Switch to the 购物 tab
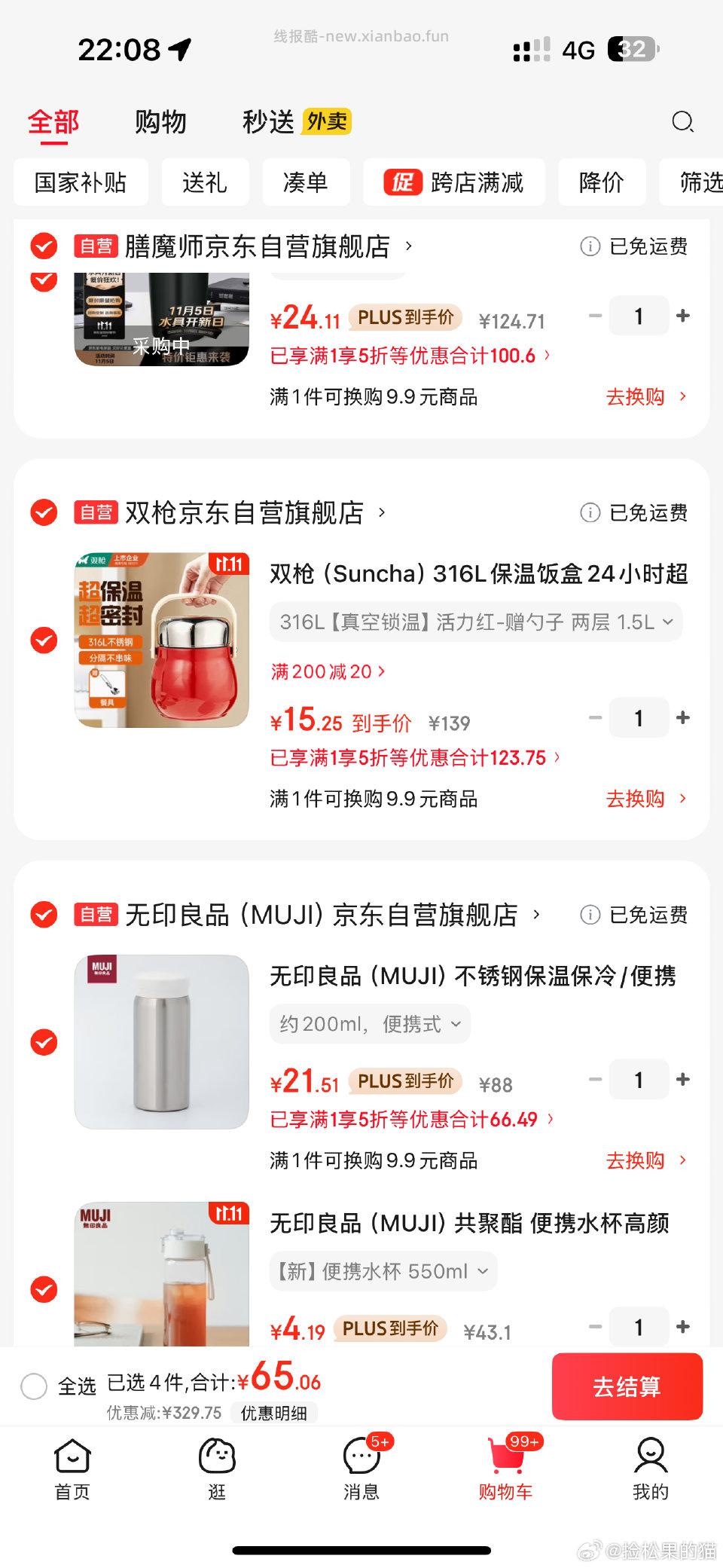Screen dimensions: 723x1568 tap(160, 121)
